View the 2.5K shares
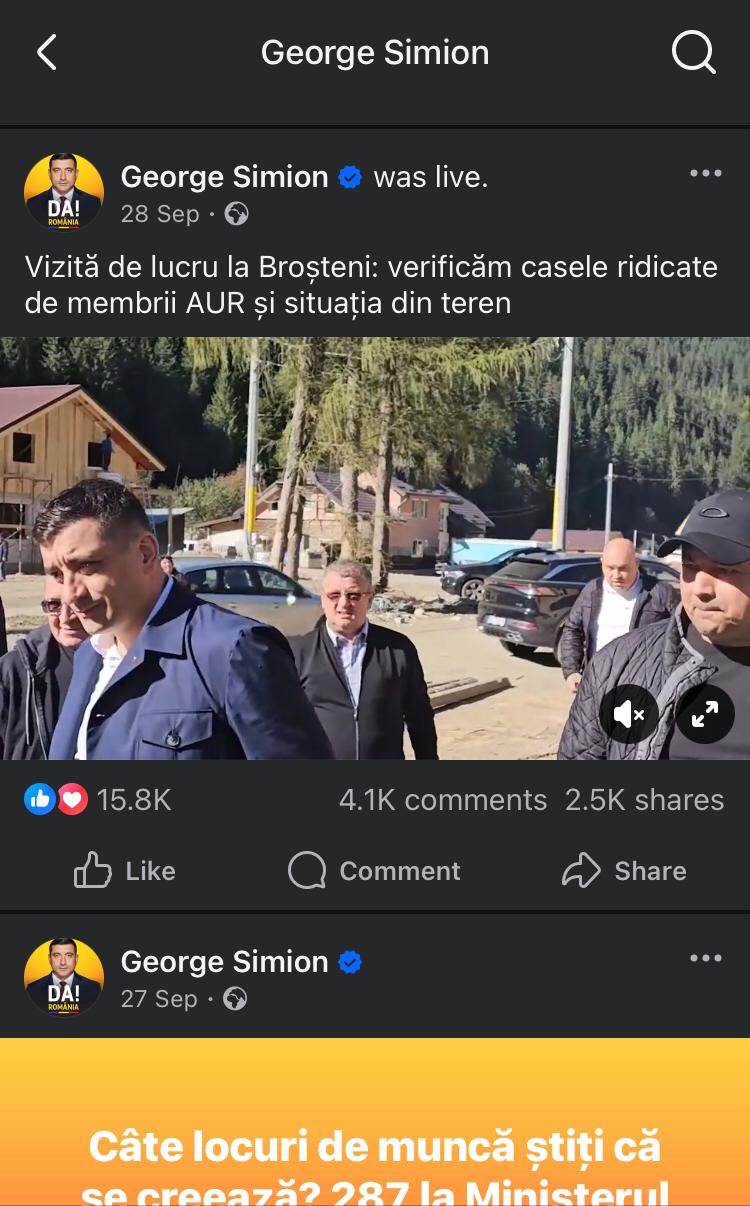Screen dimensions: 750x1206 [x=644, y=800]
